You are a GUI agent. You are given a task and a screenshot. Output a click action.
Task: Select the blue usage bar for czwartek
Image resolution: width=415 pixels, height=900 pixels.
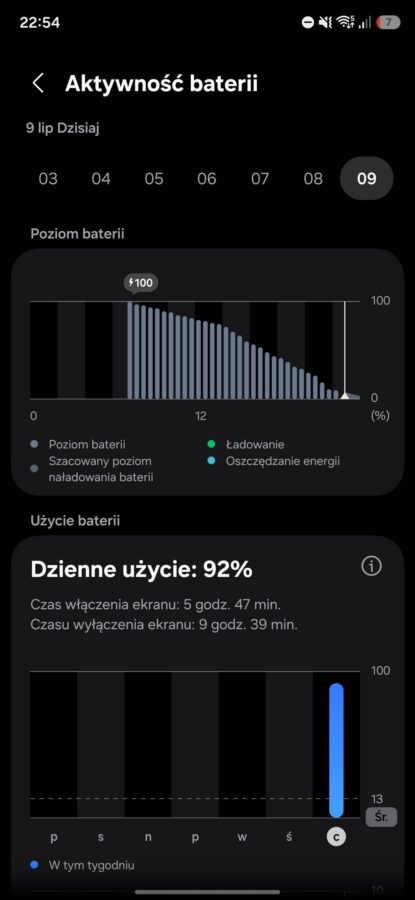coord(336,750)
